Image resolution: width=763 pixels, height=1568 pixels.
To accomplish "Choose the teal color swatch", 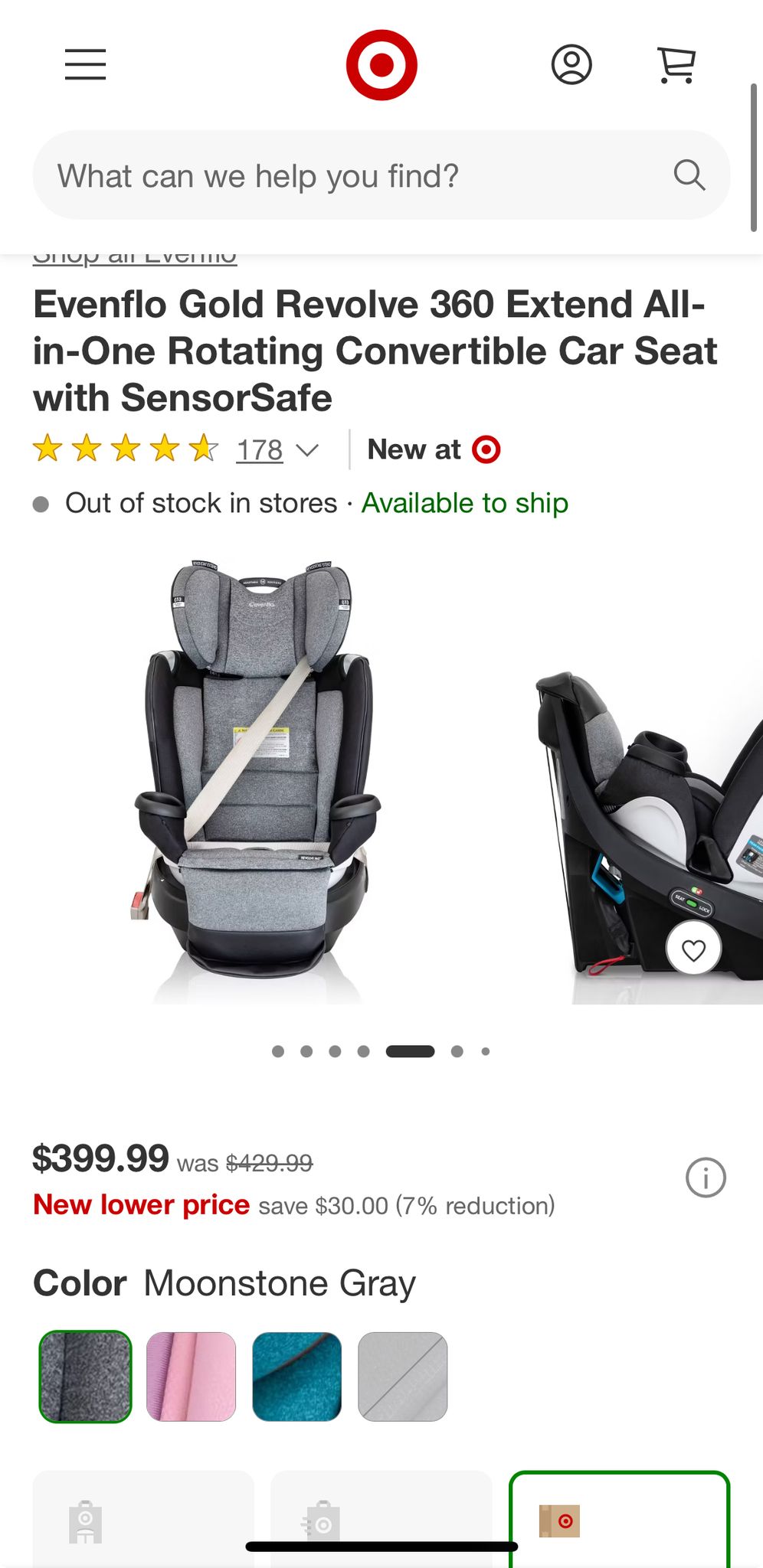I will 296,1377.
